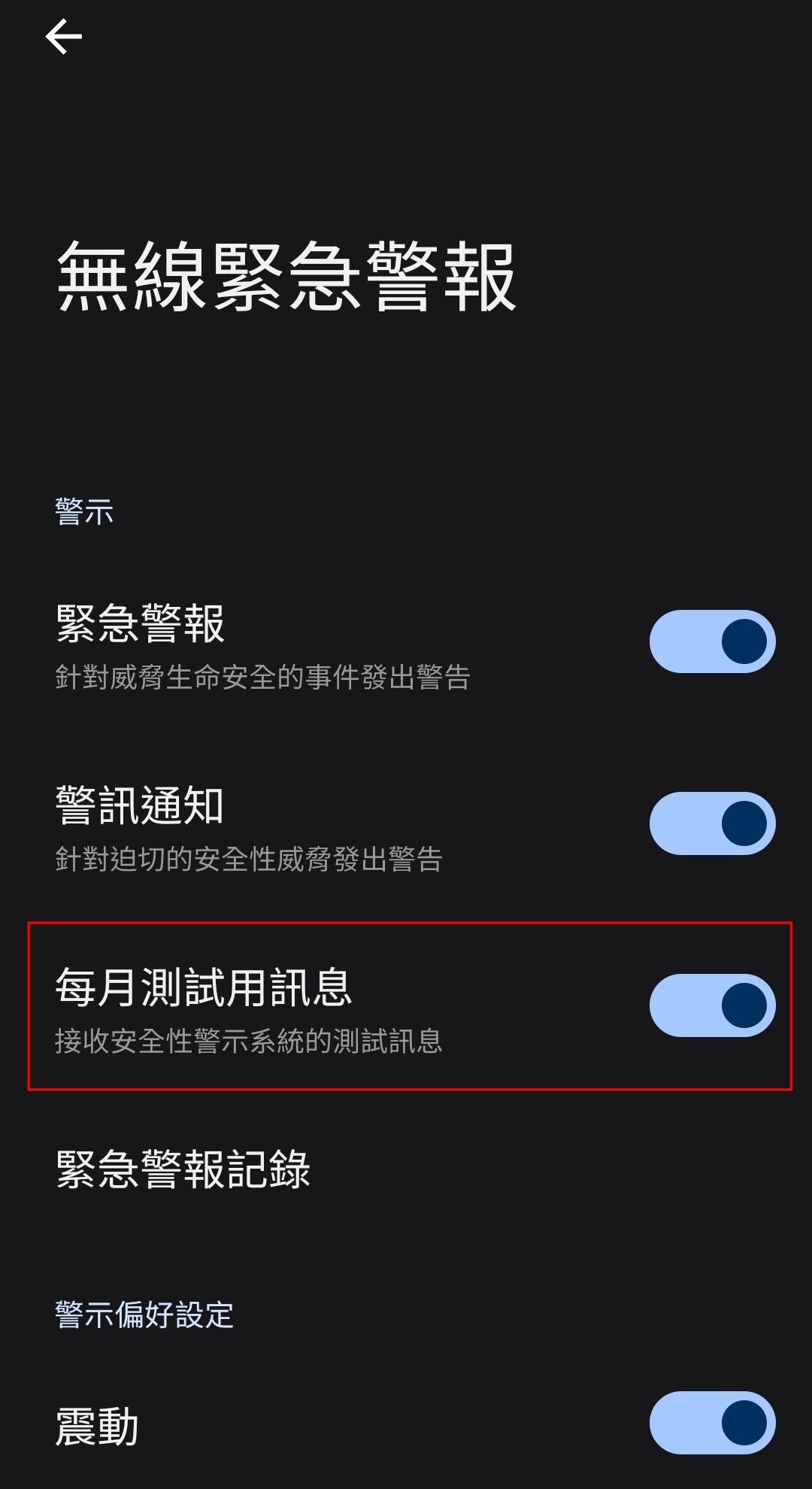Disable the 警訊通知 switch
Viewport: 812px width, 1489px height.
coord(711,823)
